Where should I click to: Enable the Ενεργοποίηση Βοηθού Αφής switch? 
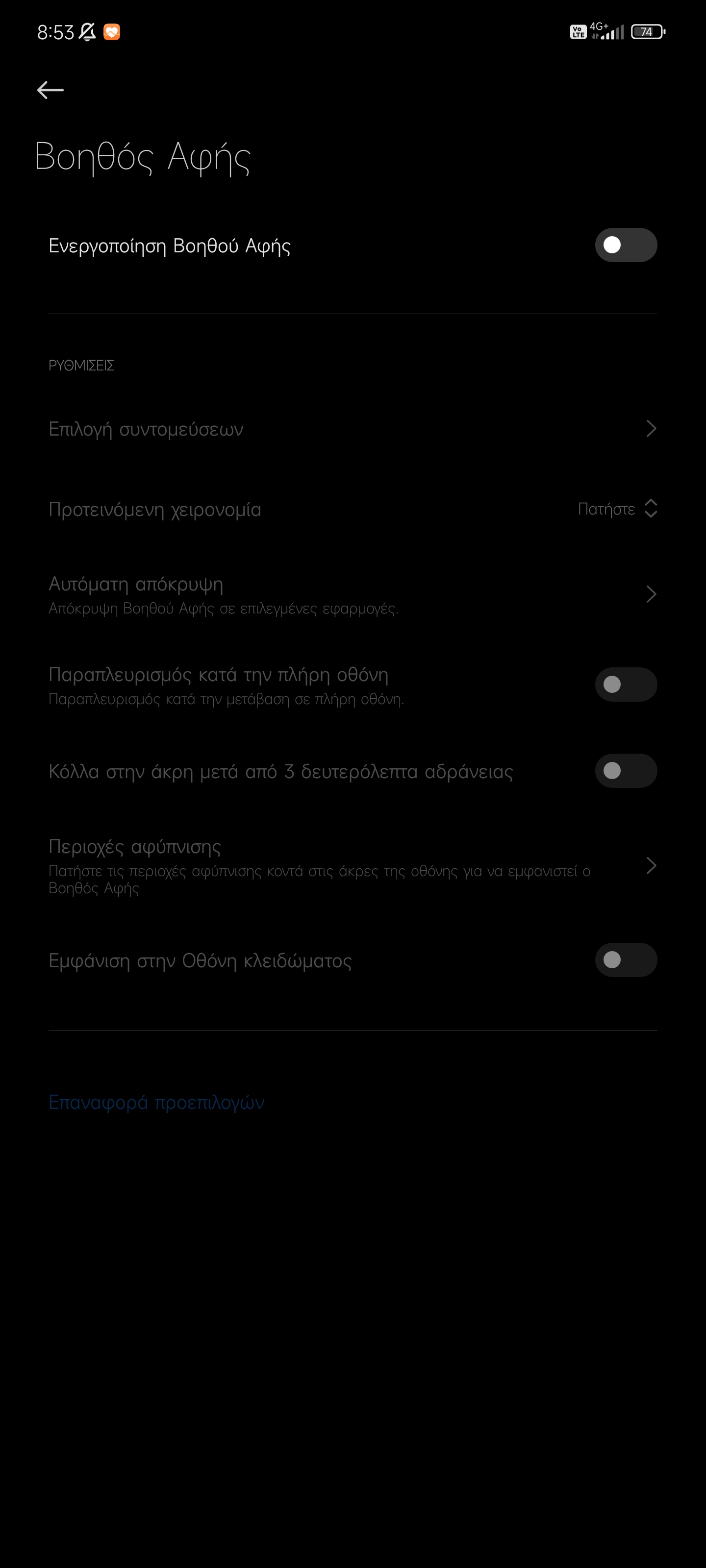tap(626, 245)
